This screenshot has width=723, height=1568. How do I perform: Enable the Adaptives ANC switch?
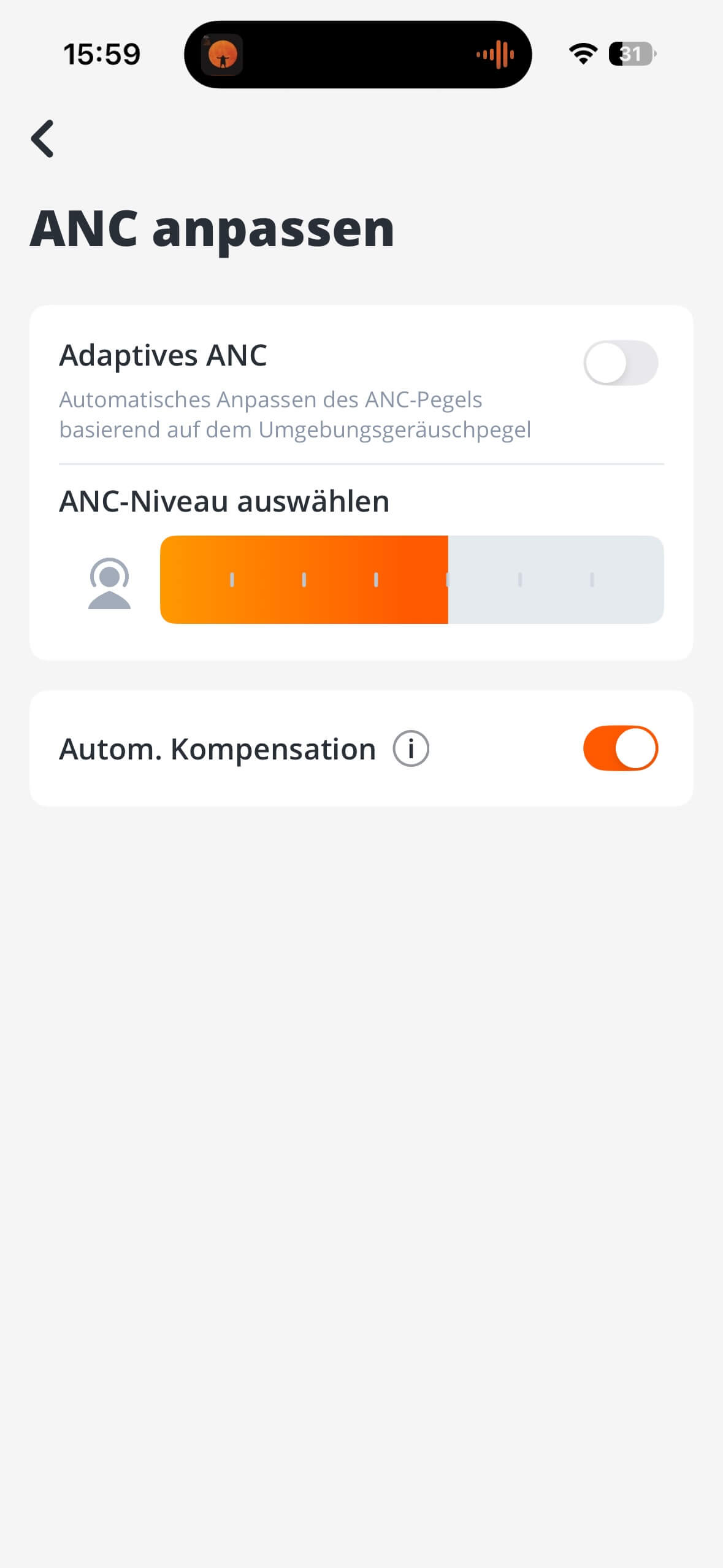(x=620, y=363)
